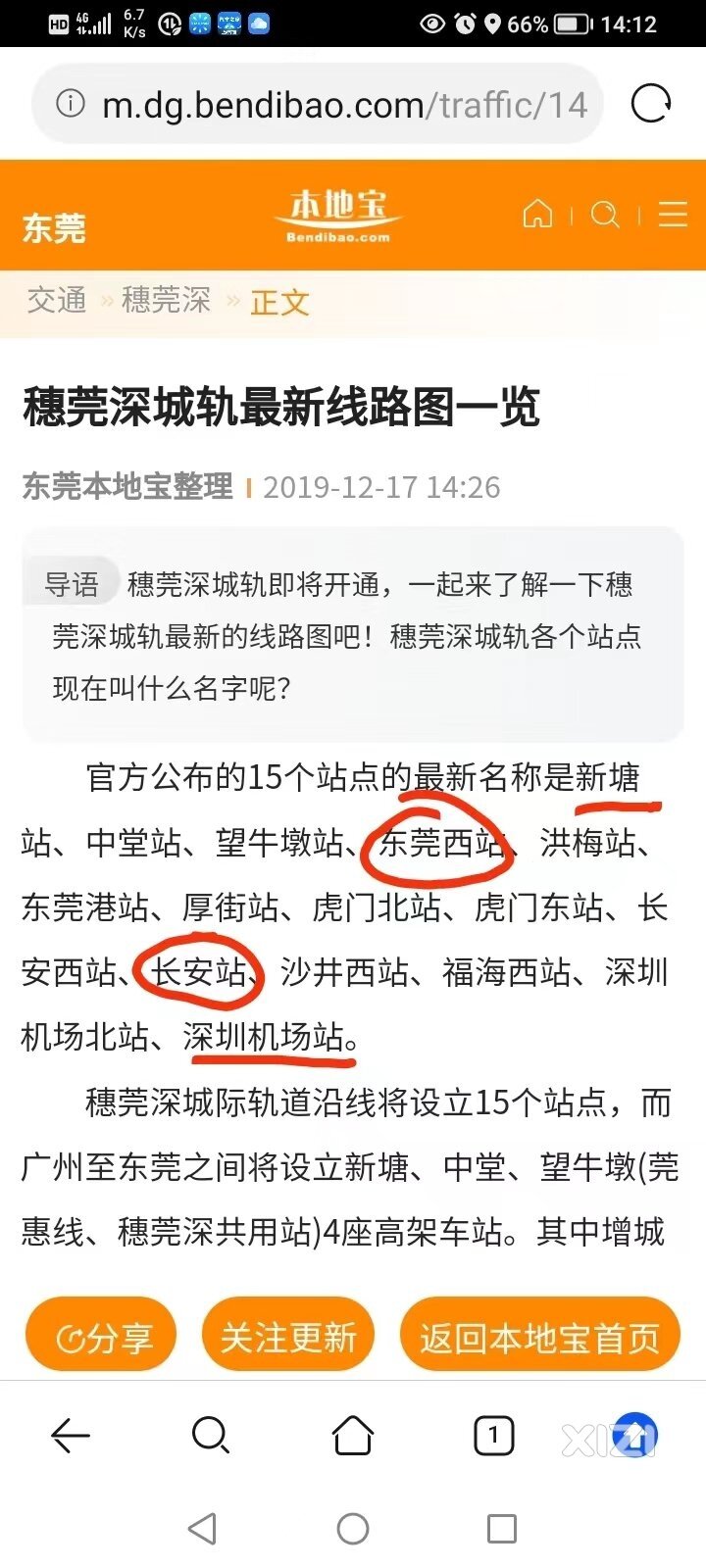Return via 返回本地宝首页 button
Viewport: 706px width, 1568px height.
539,1337
